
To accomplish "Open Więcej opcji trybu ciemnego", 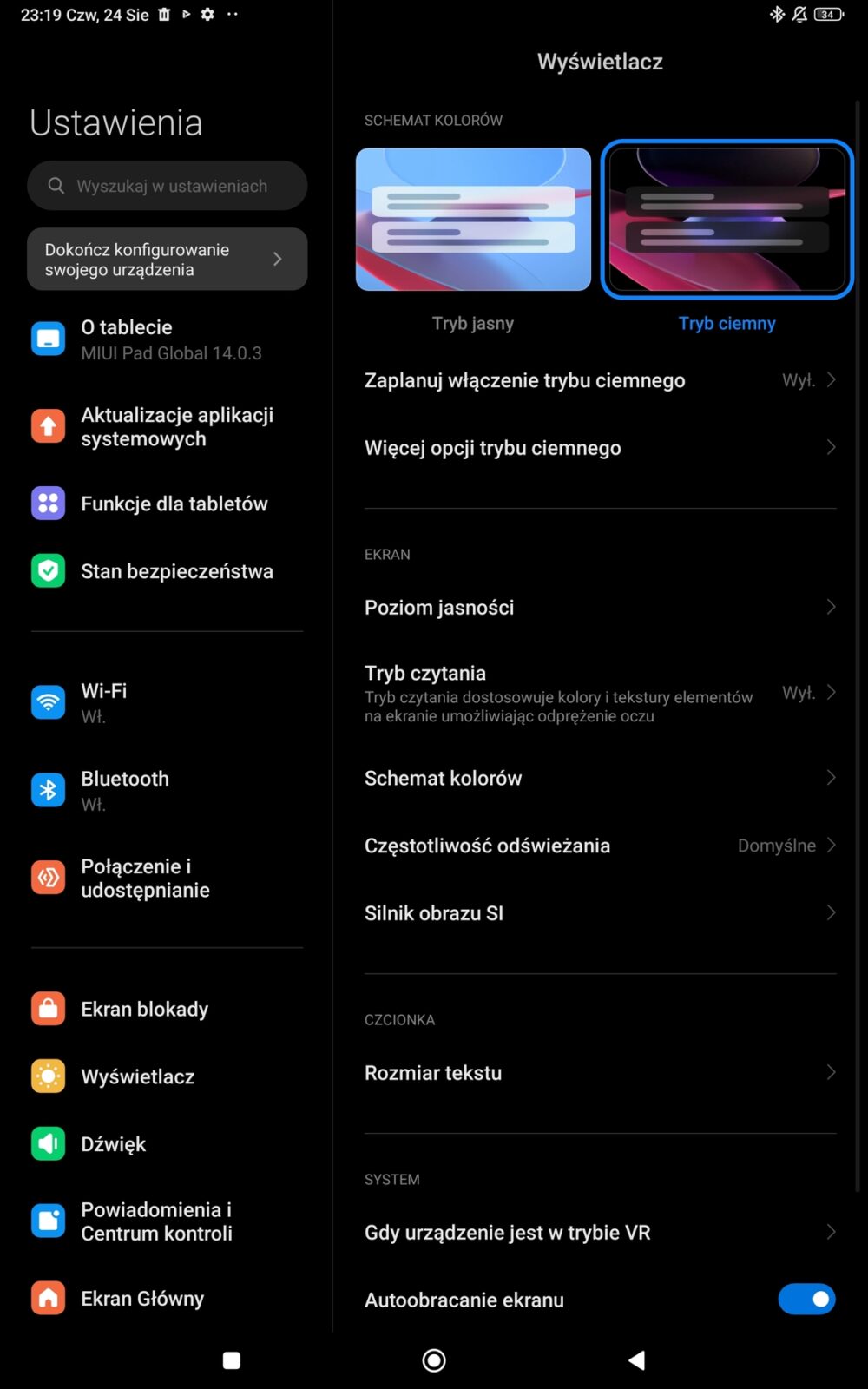I will [599, 448].
